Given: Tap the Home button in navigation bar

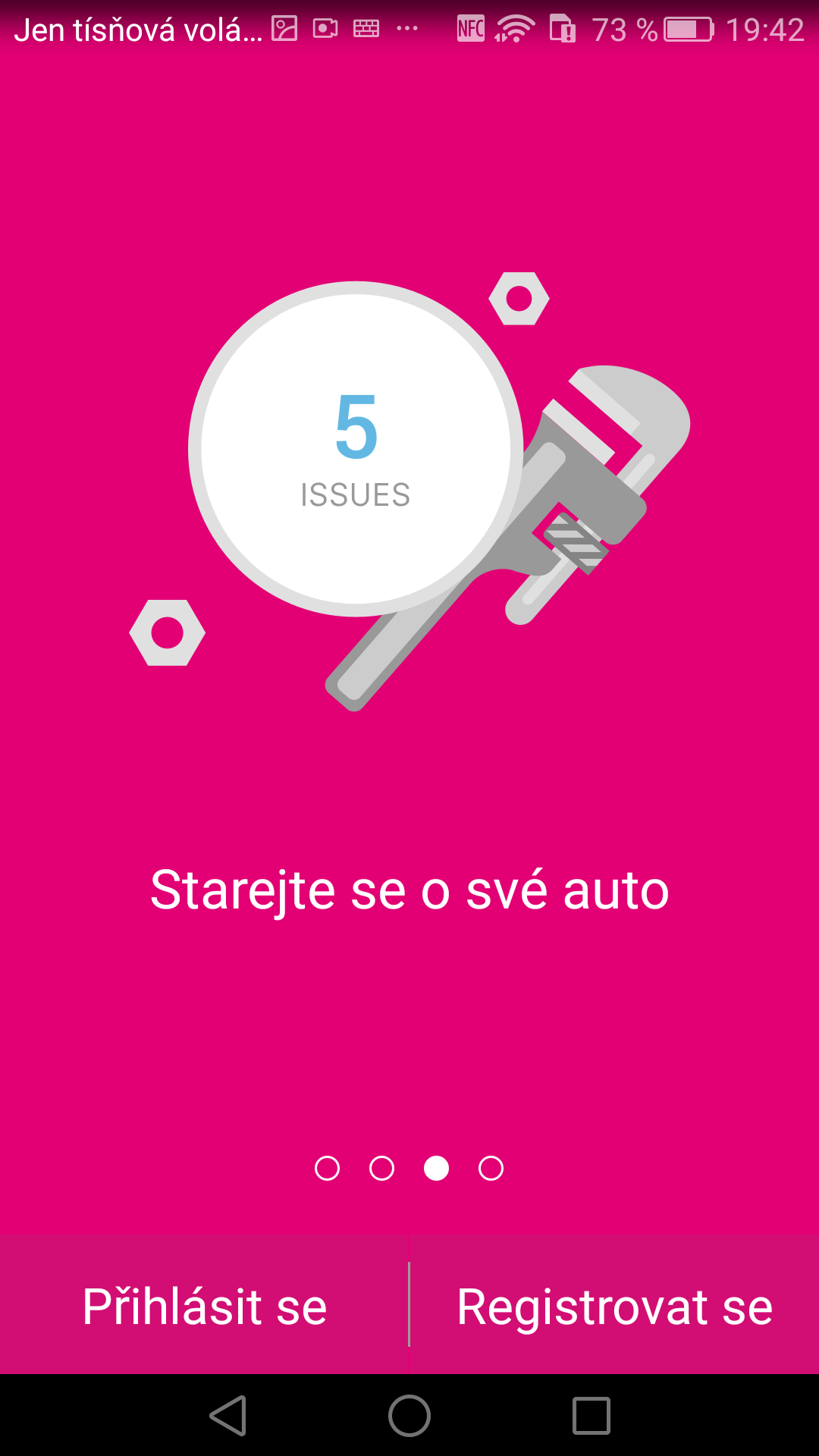Looking at the screenshot, I should pos(409,1417).
